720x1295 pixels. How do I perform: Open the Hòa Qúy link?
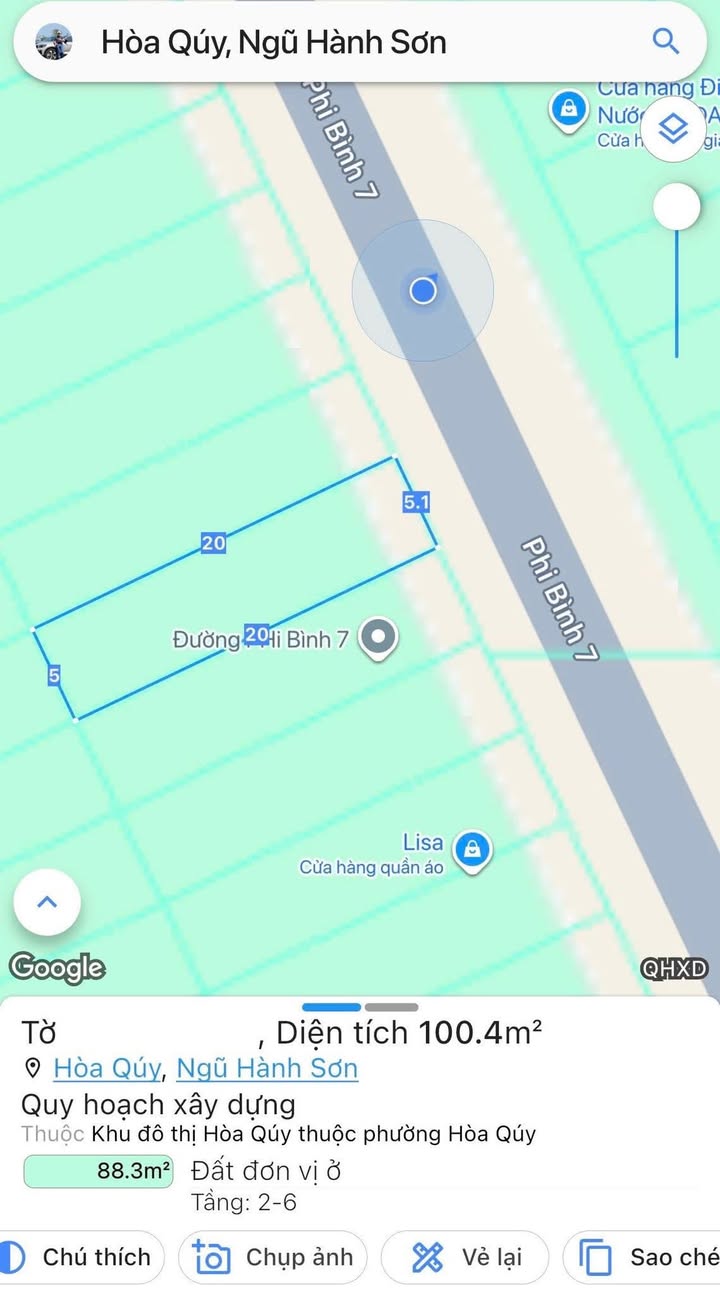coord(106,1068)
